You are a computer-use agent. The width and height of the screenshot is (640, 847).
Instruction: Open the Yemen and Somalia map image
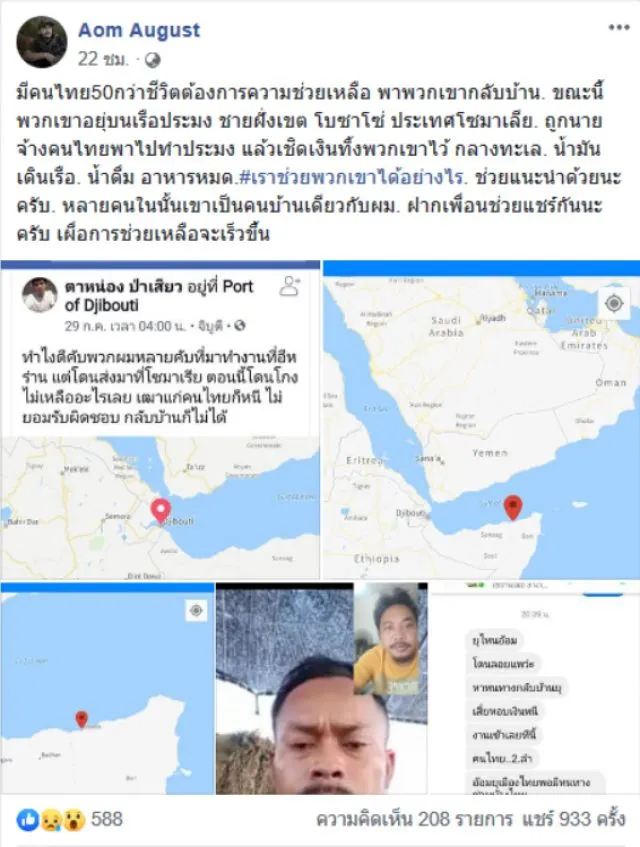pos(482,420)
